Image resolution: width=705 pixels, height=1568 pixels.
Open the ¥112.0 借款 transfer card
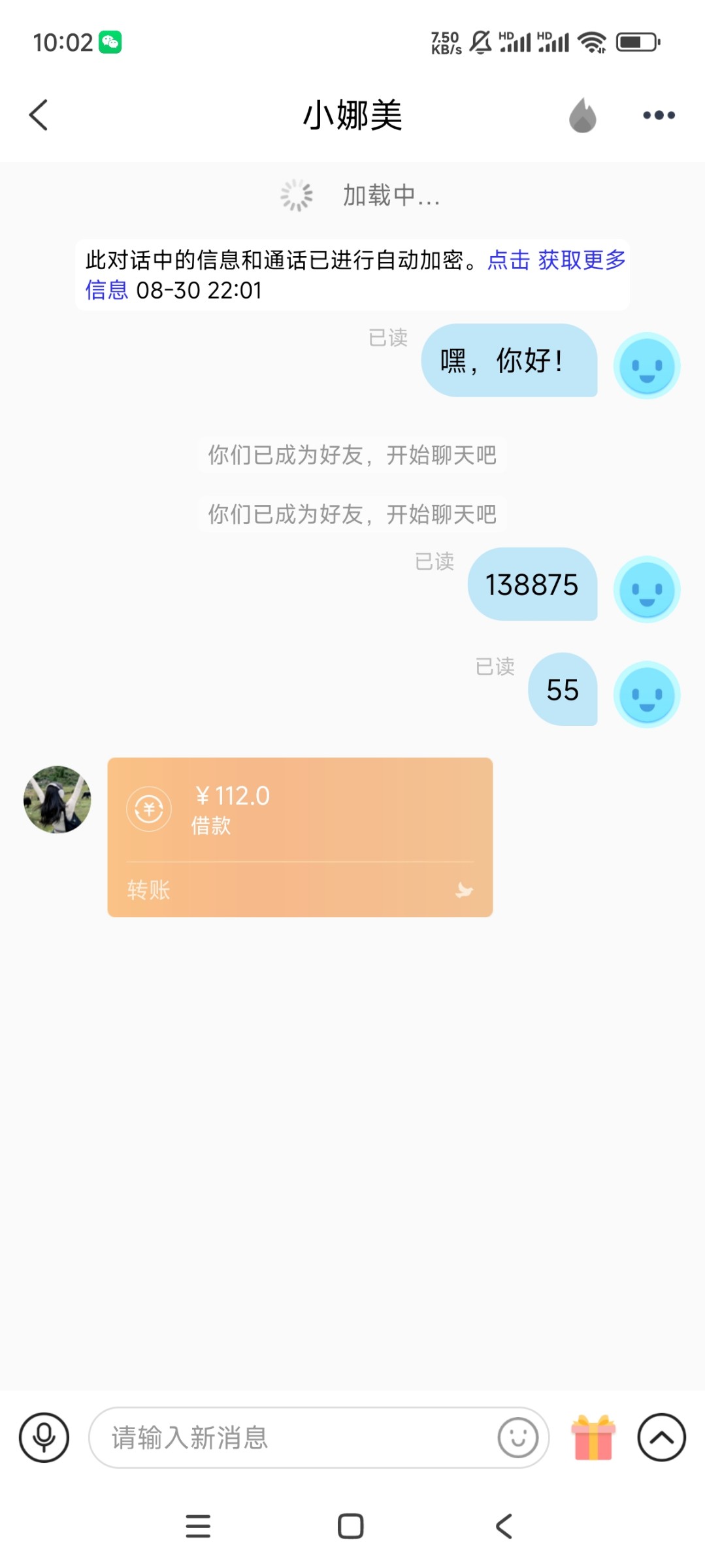[x=300, y=837]
